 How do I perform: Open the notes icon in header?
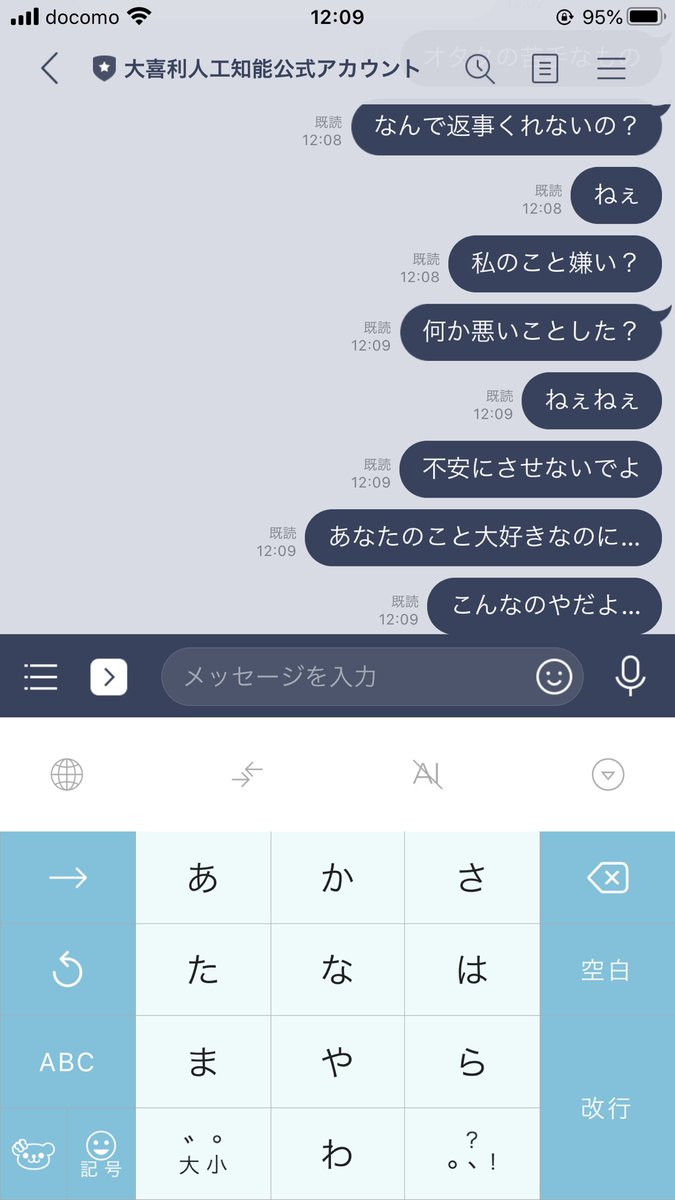click(x=545, y=68)
